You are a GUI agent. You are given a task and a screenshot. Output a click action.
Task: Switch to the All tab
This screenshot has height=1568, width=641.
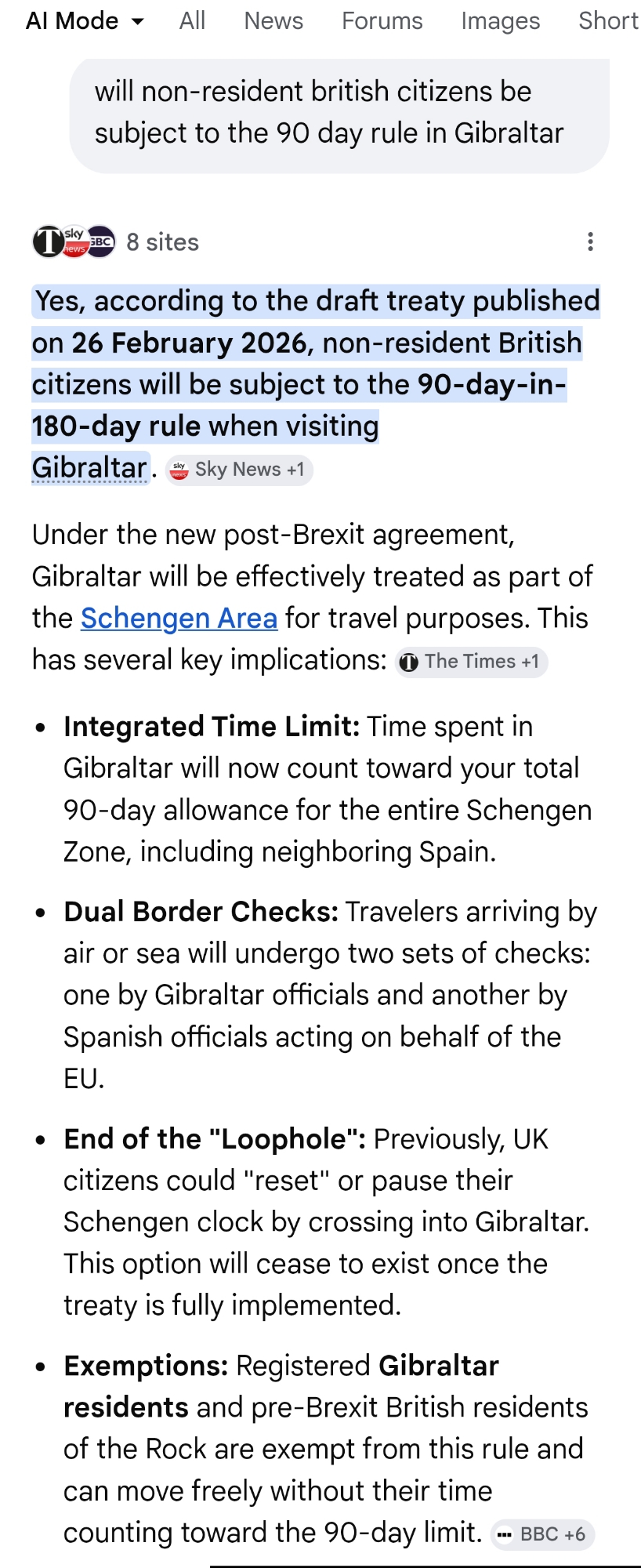point(192,21)
